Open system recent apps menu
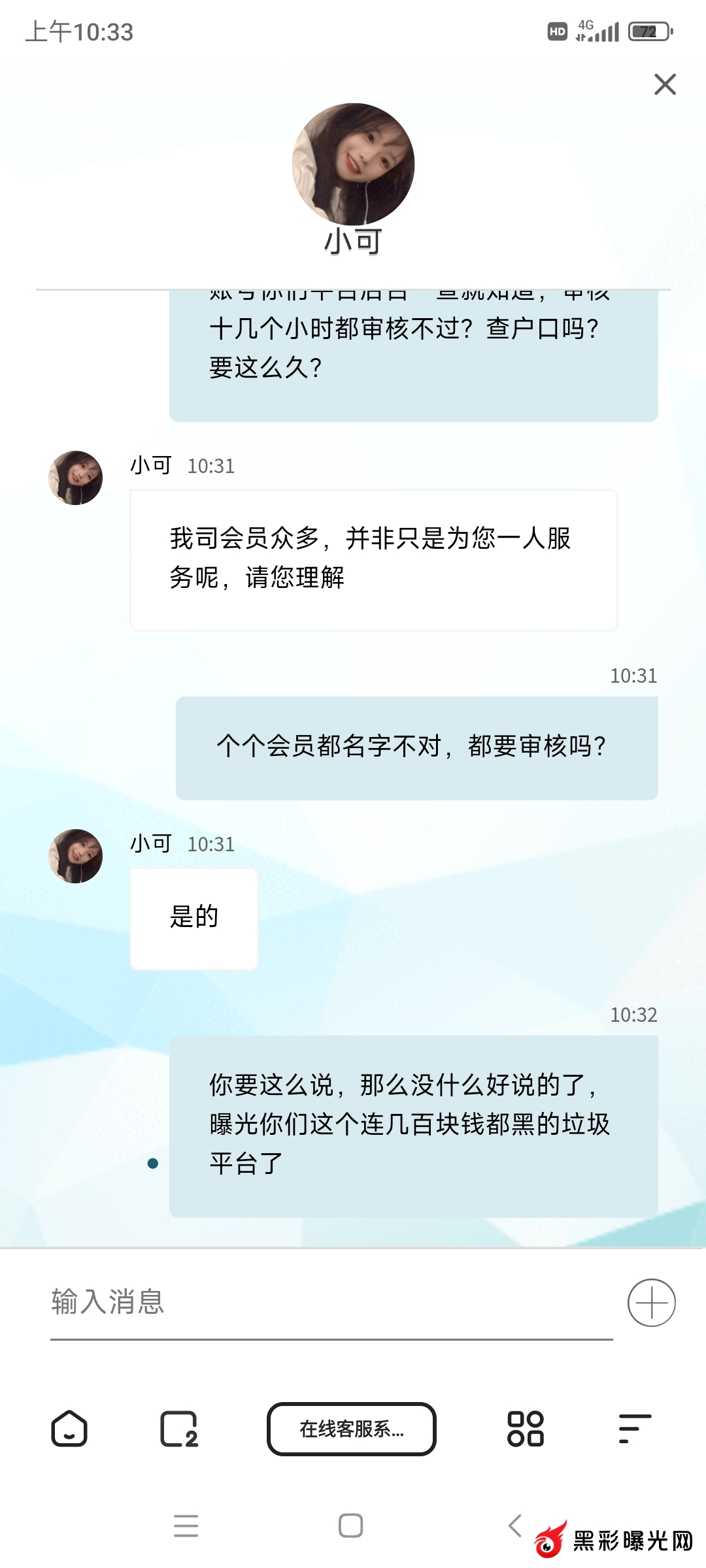Image resolution: width=706 pixels, height=1568 pixels. coord(186,1526)
